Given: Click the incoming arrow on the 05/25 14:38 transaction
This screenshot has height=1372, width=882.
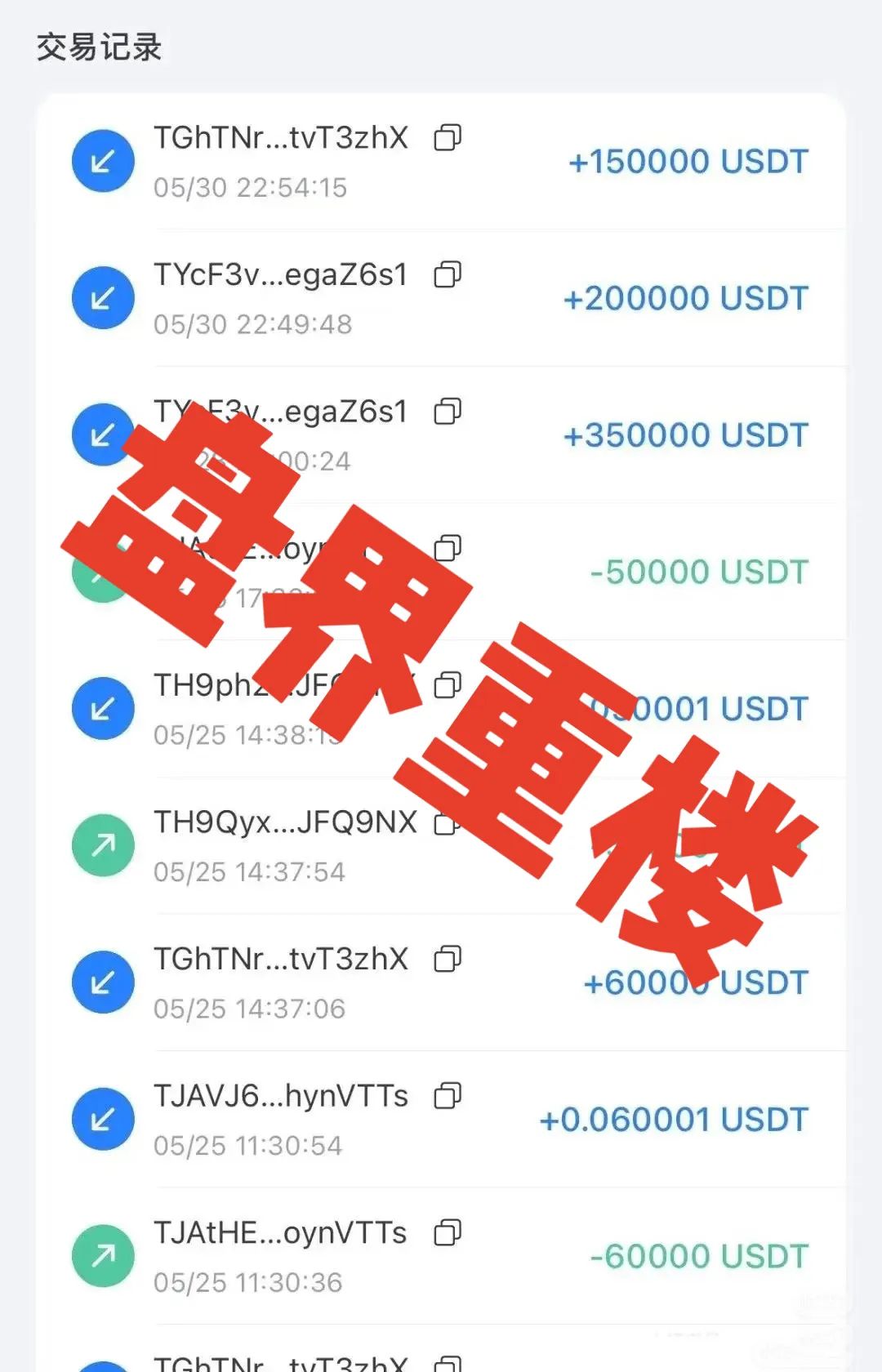Looking at the screenshot, I should pyautogui.click(x=102, y=709).
